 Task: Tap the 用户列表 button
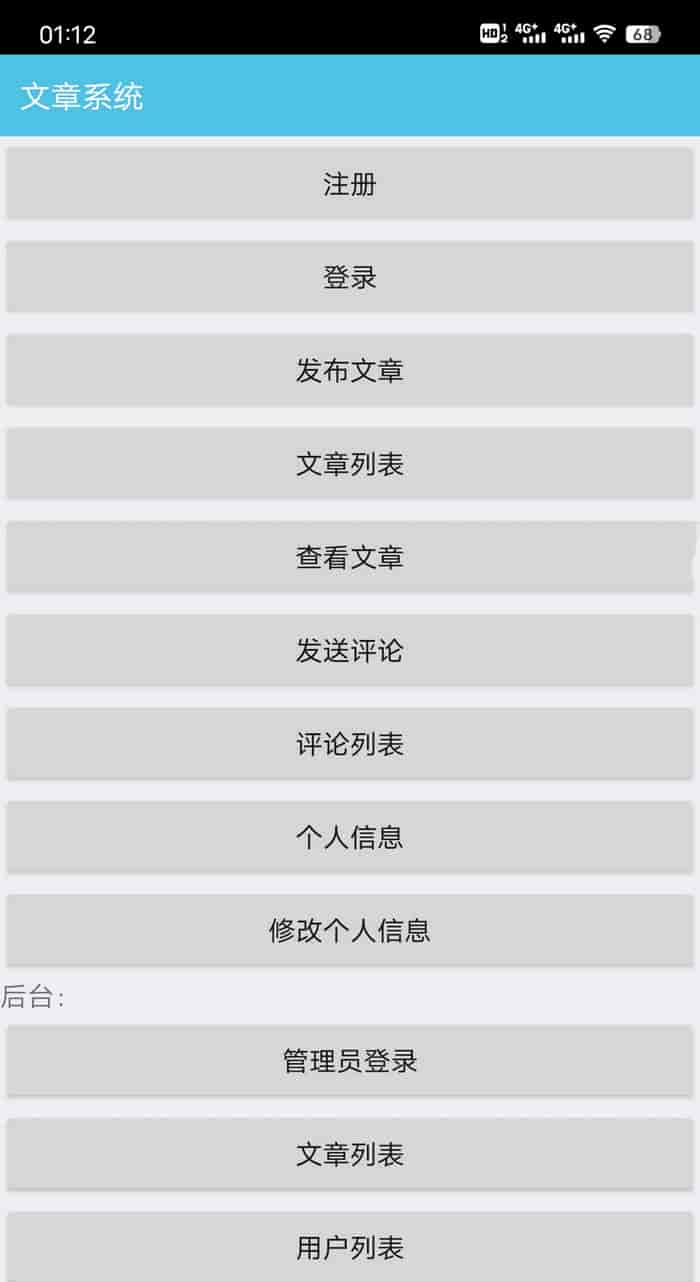(x=350, y=1248)
